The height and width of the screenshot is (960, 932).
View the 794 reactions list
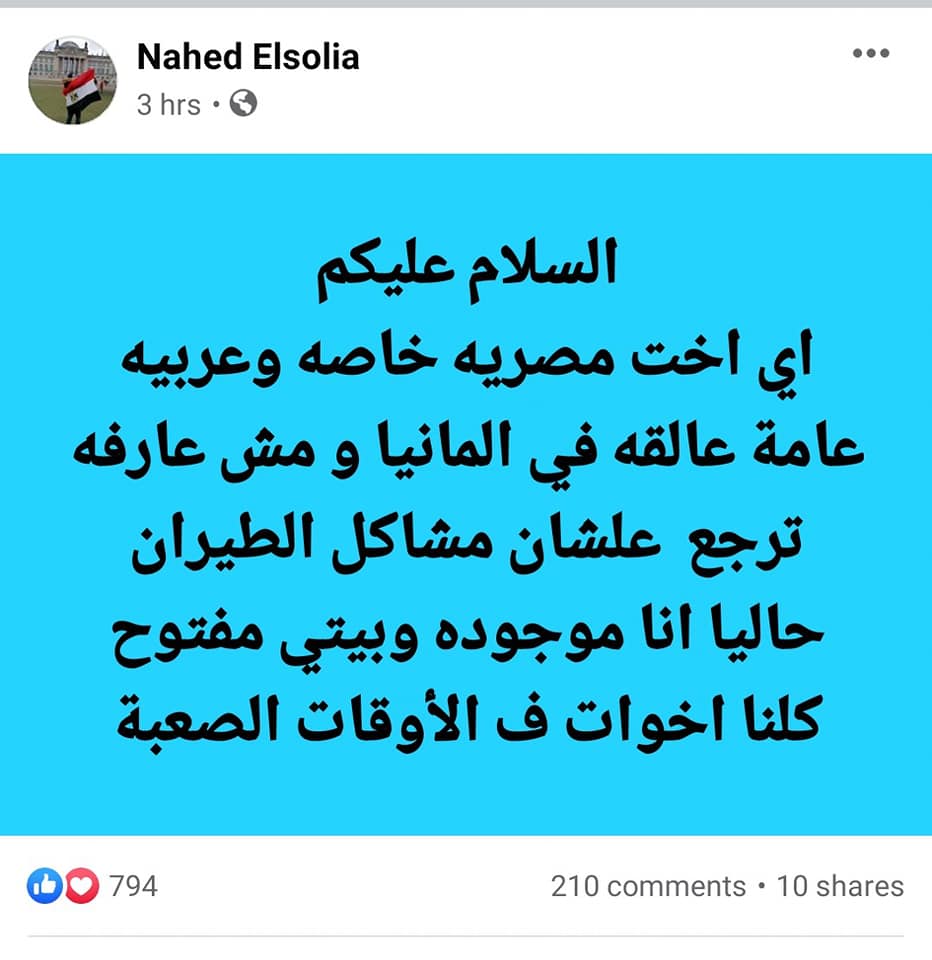click(93, 885)
